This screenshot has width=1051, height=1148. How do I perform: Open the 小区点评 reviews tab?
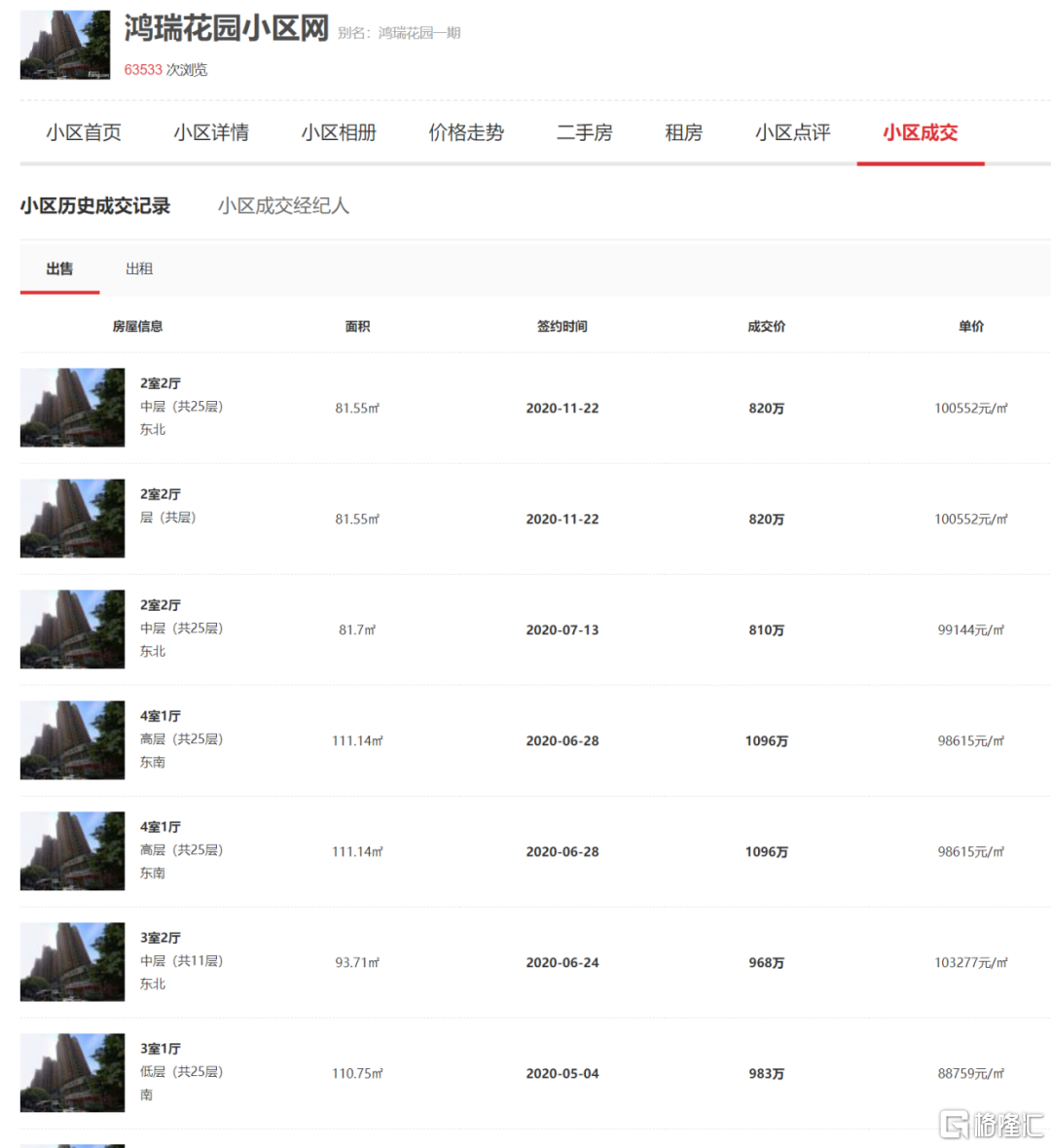point(792,133)
